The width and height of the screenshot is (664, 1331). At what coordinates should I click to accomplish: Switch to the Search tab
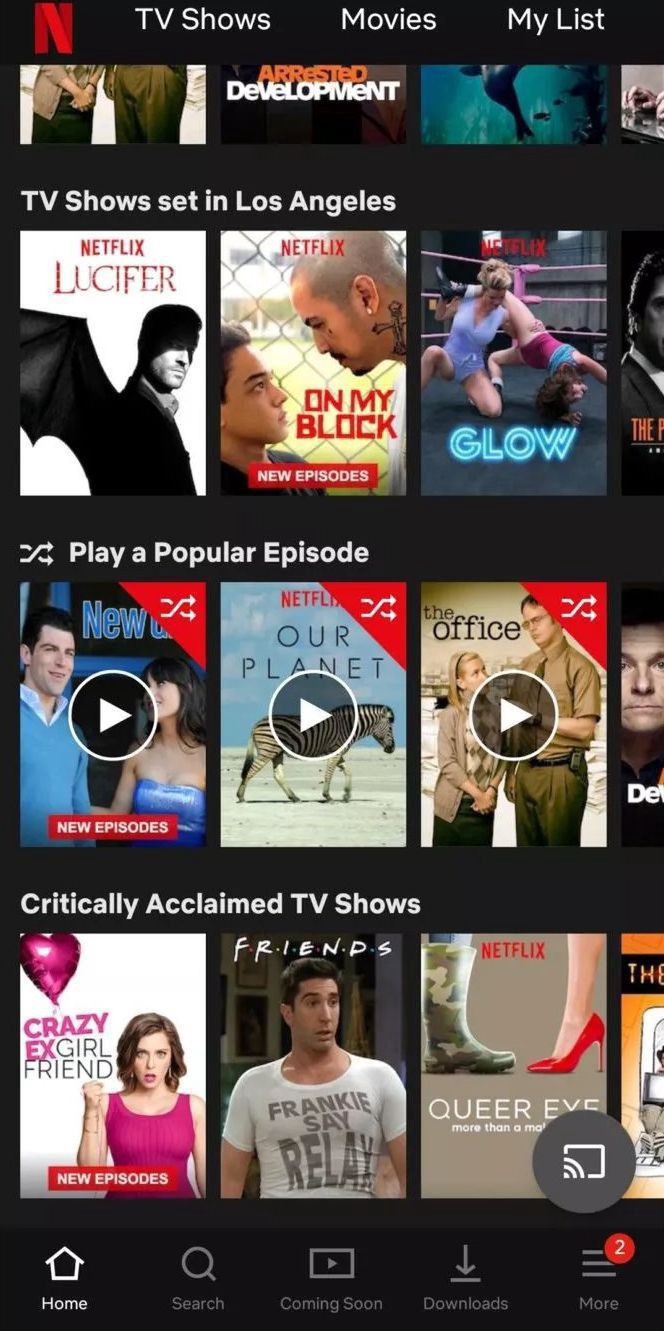[198, 1280]
